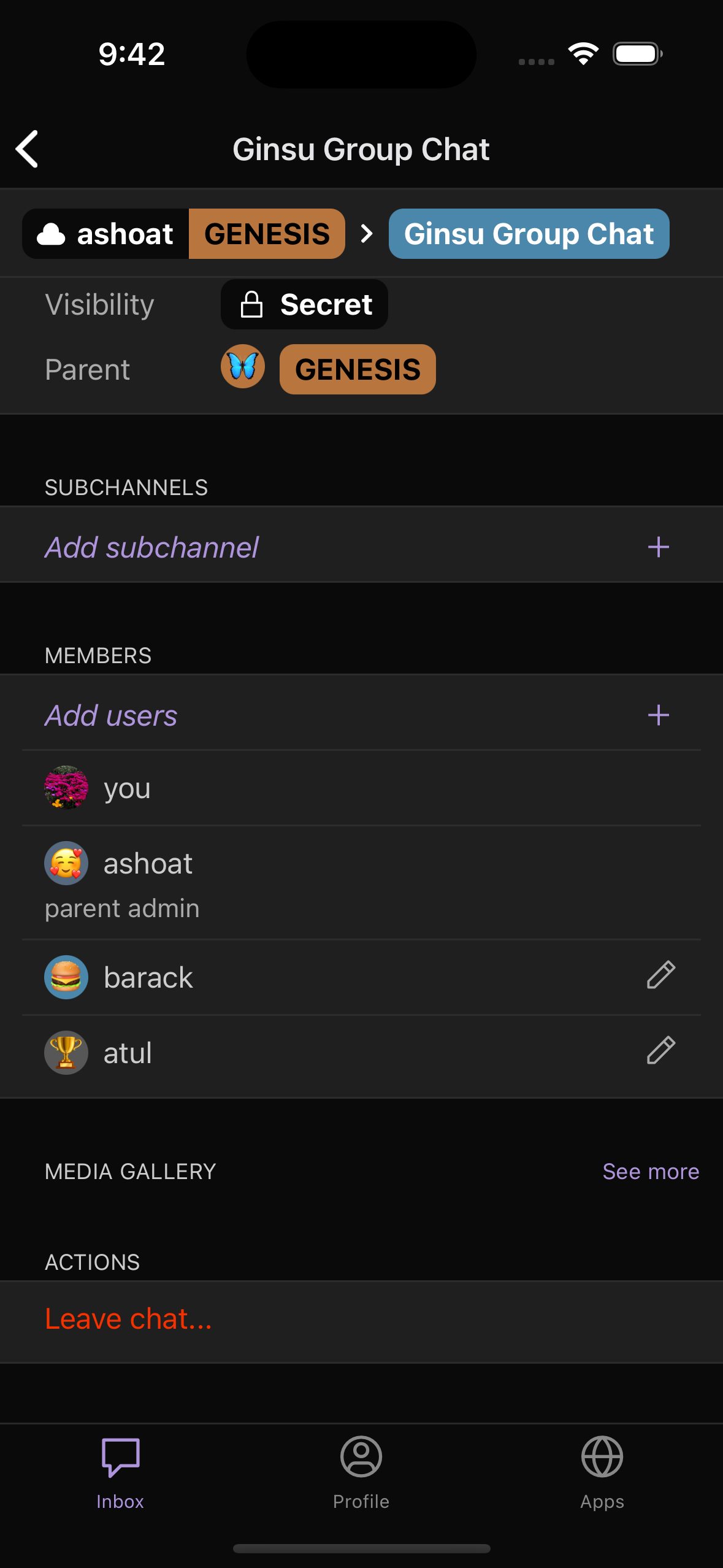See more of the media gallery
The height and width of the screenshot is (1568, 723).
coord(650,1171)
